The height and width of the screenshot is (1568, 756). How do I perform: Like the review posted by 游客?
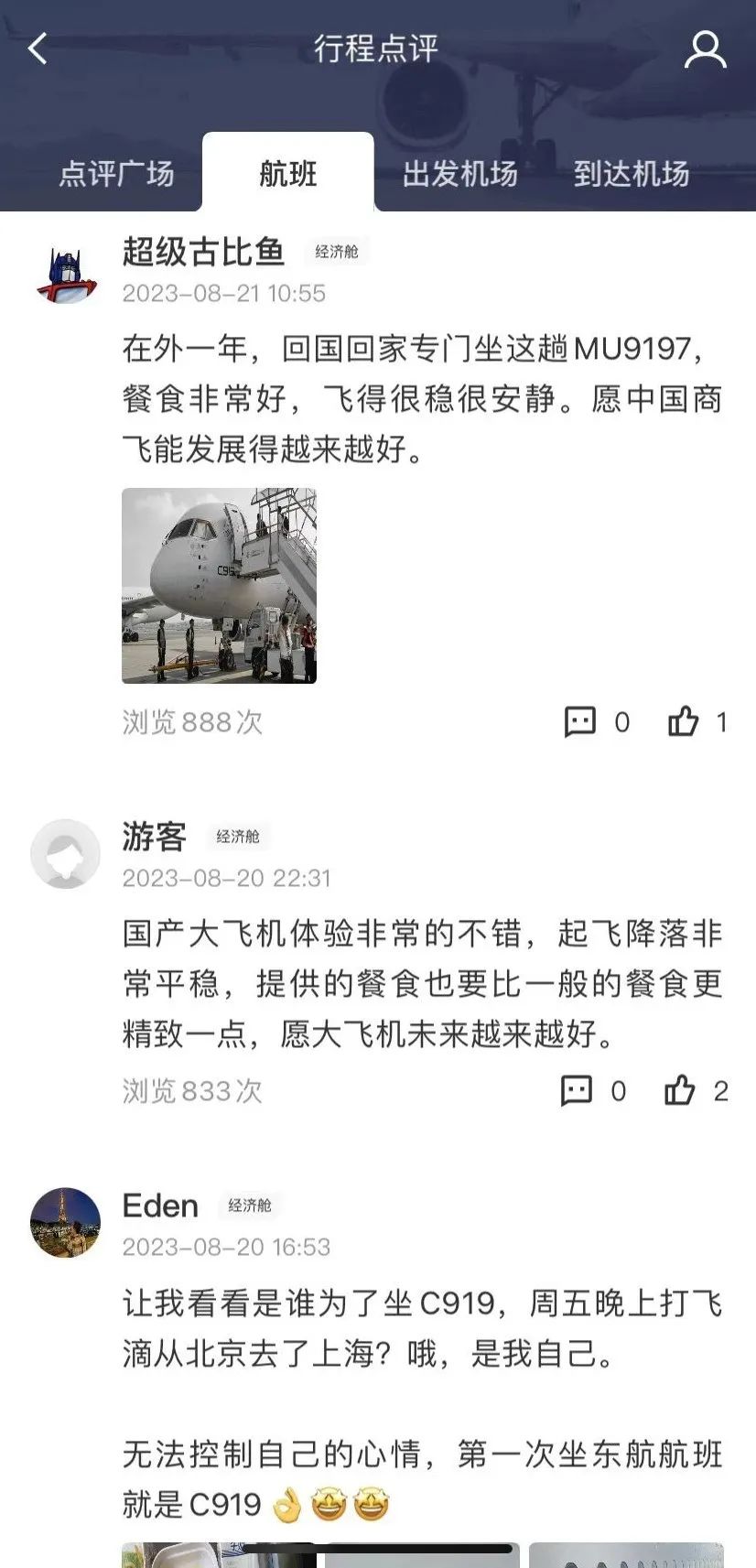click(x=680, y=1091)
